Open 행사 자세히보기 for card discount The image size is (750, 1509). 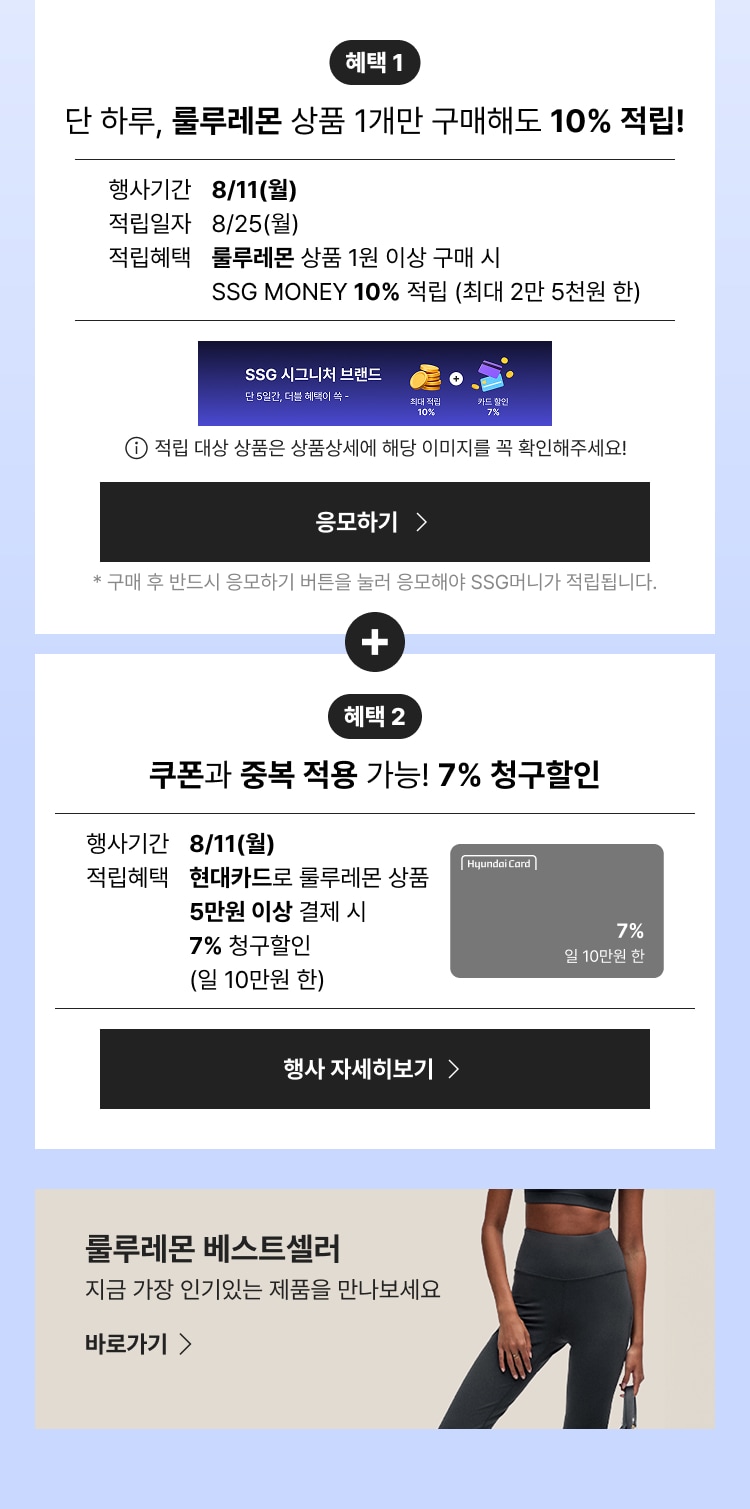pyautogui.click(x=374, y=1069)
